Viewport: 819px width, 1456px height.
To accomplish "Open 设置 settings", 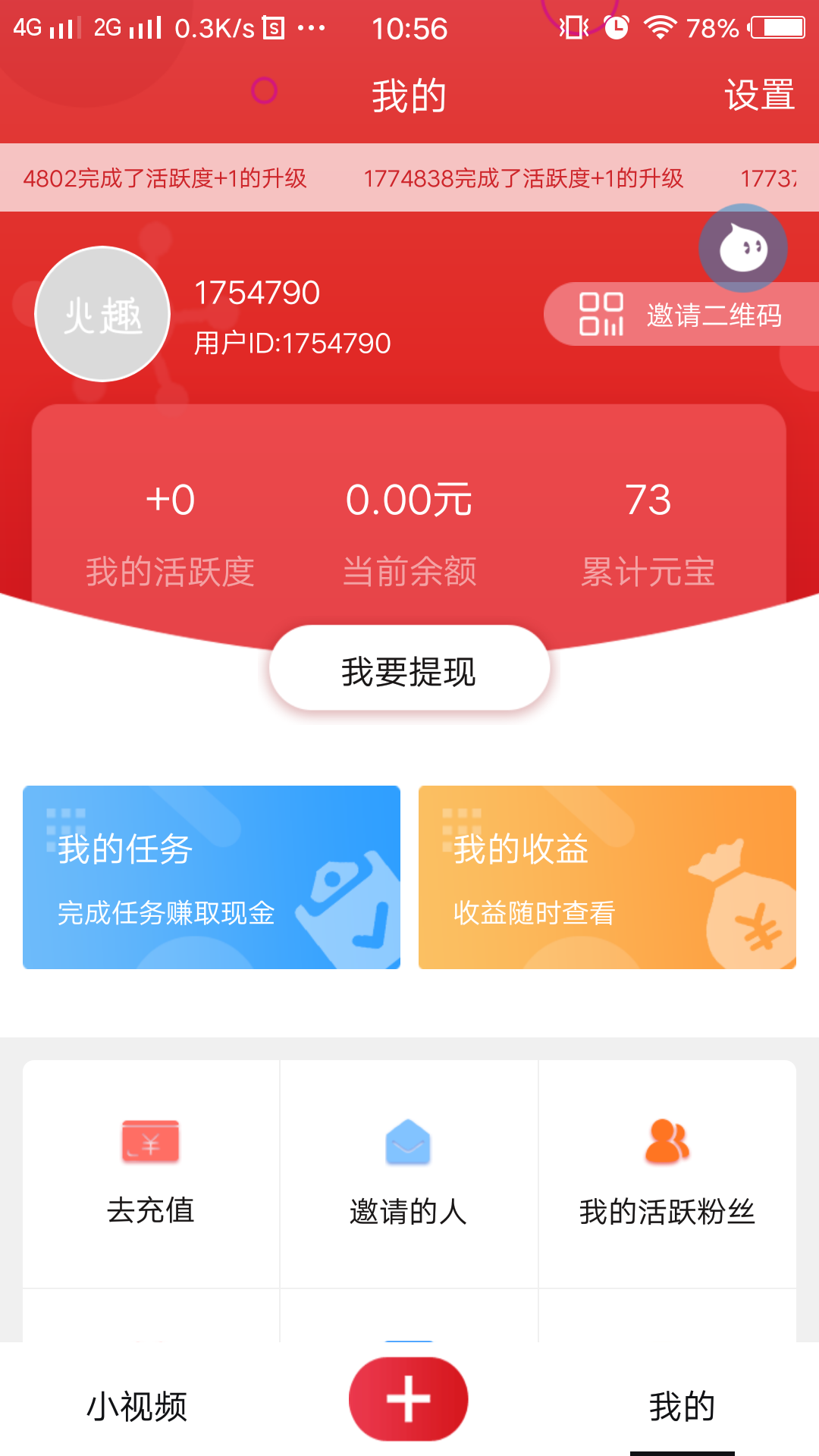I will pos(759,96).
